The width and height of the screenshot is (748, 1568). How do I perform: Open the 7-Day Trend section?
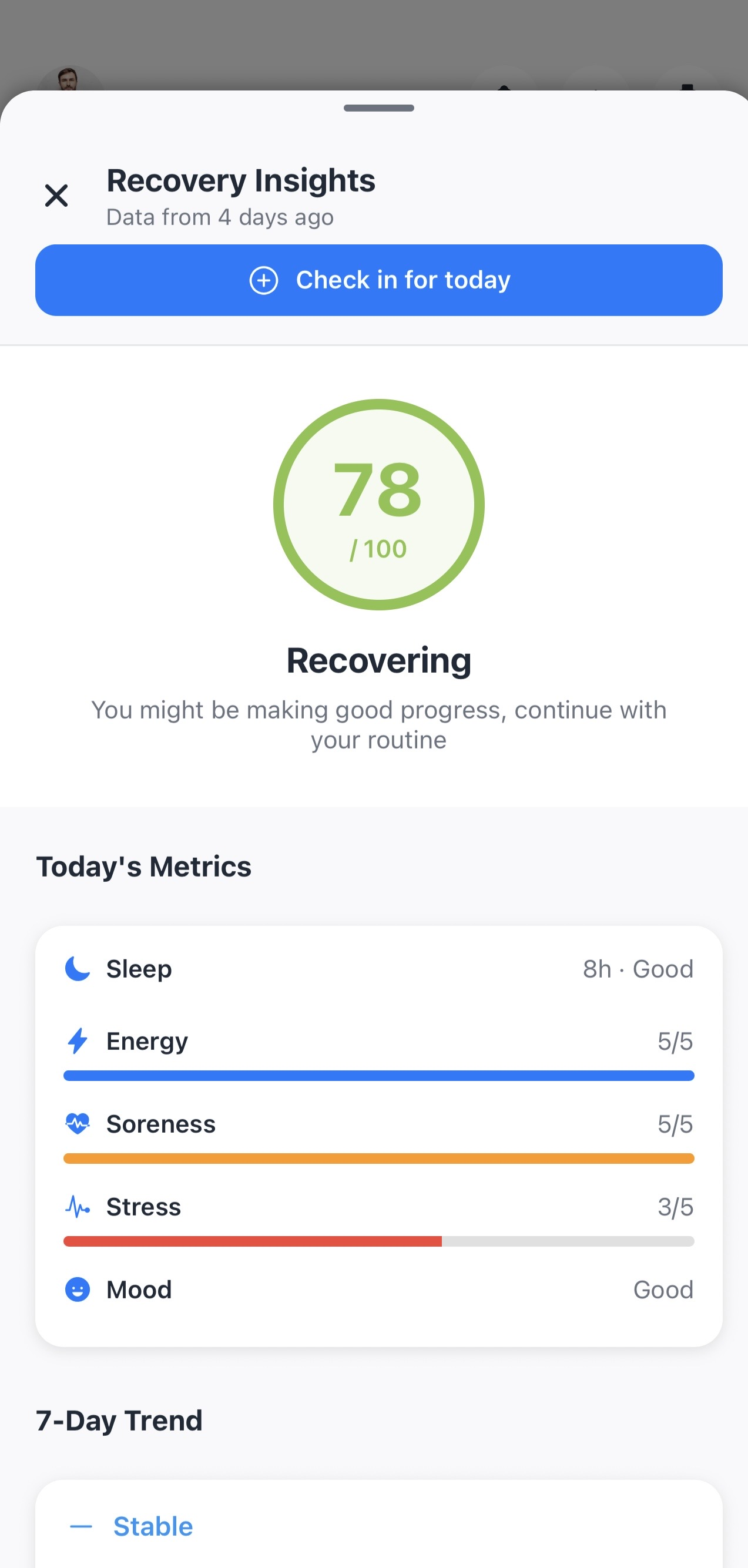(x=119, y=1420)
